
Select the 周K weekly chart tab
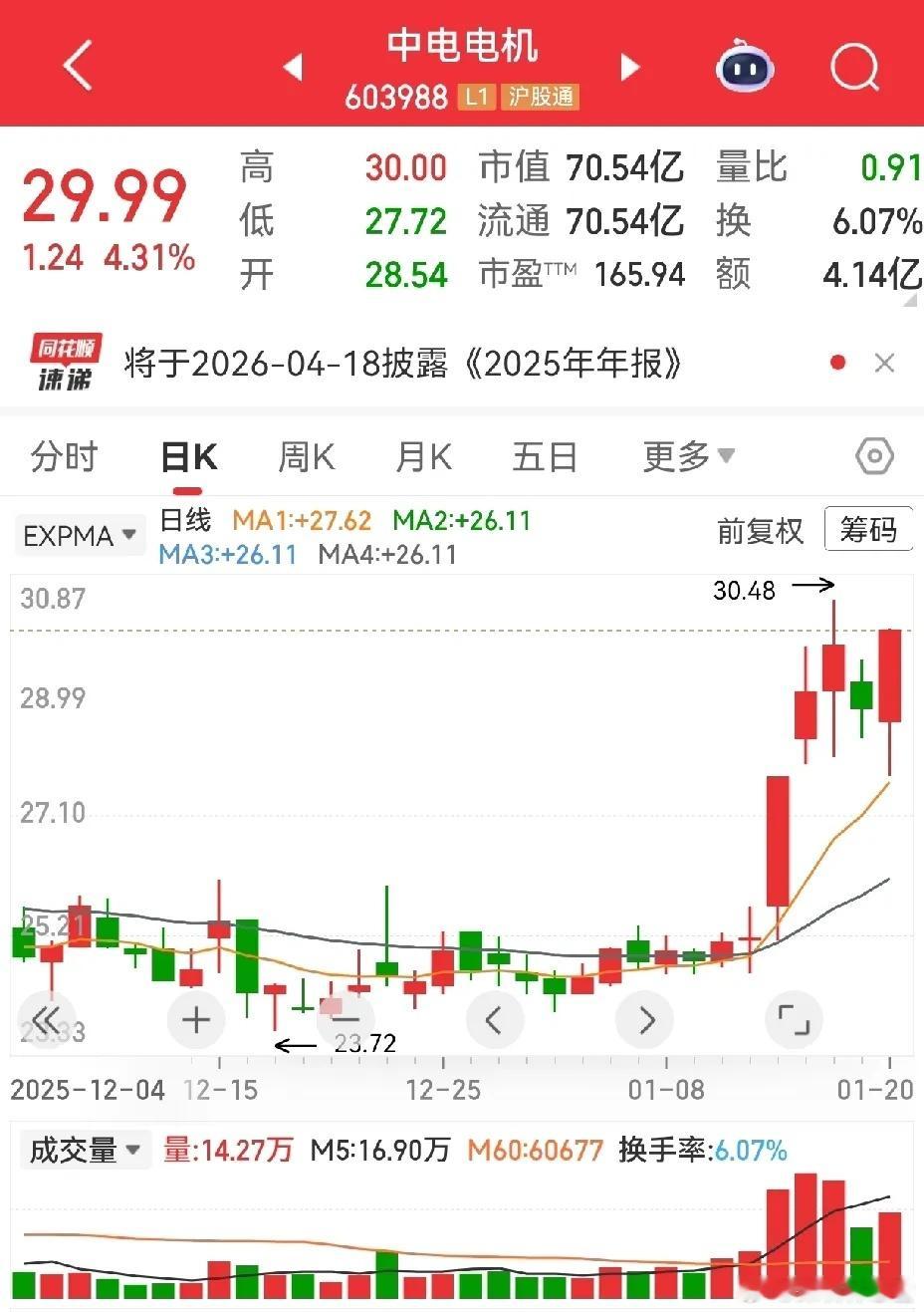click(305, 456)
